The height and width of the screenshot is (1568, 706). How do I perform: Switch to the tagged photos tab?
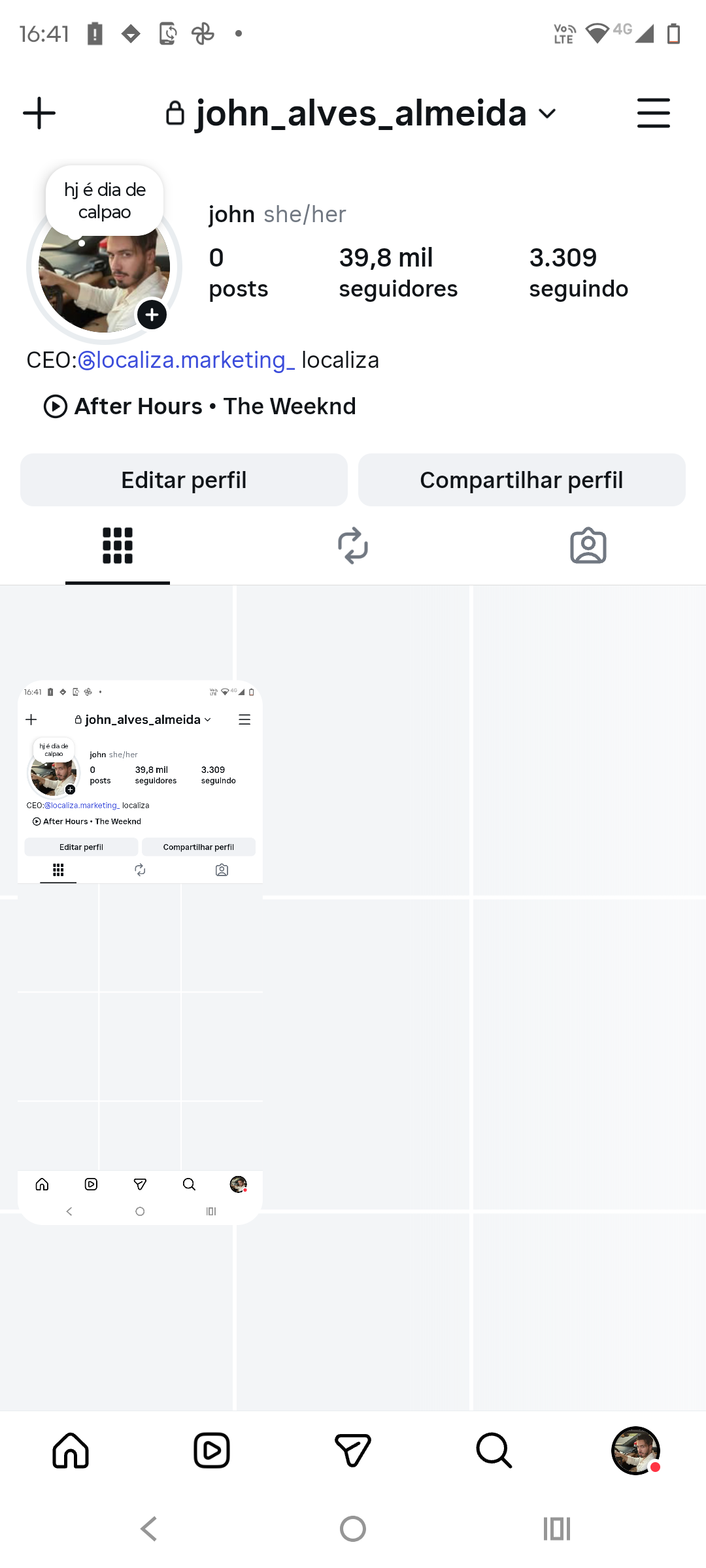(x=588, y=546)
